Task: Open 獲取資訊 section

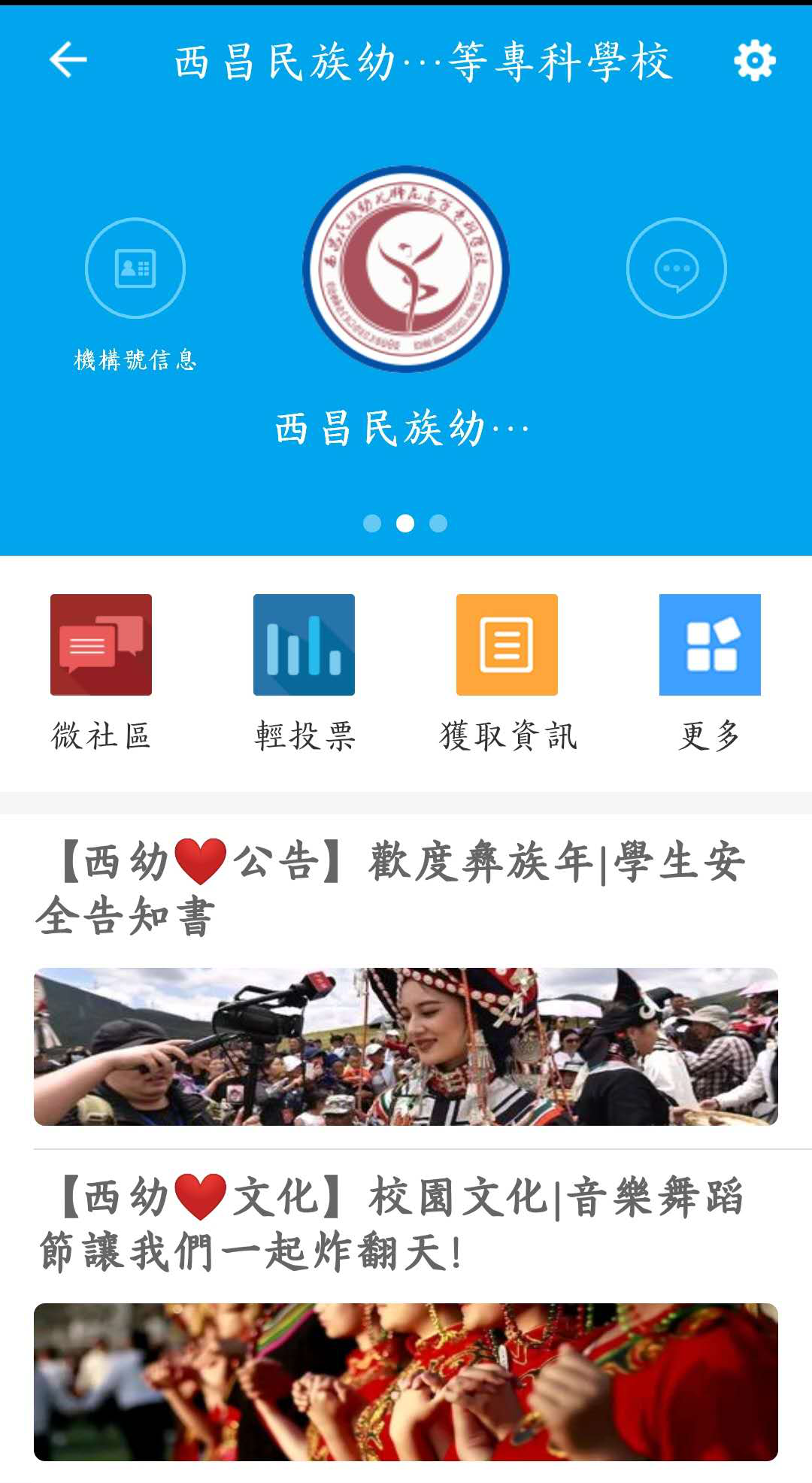Action: pyautogui.click(x=507, y=644)
